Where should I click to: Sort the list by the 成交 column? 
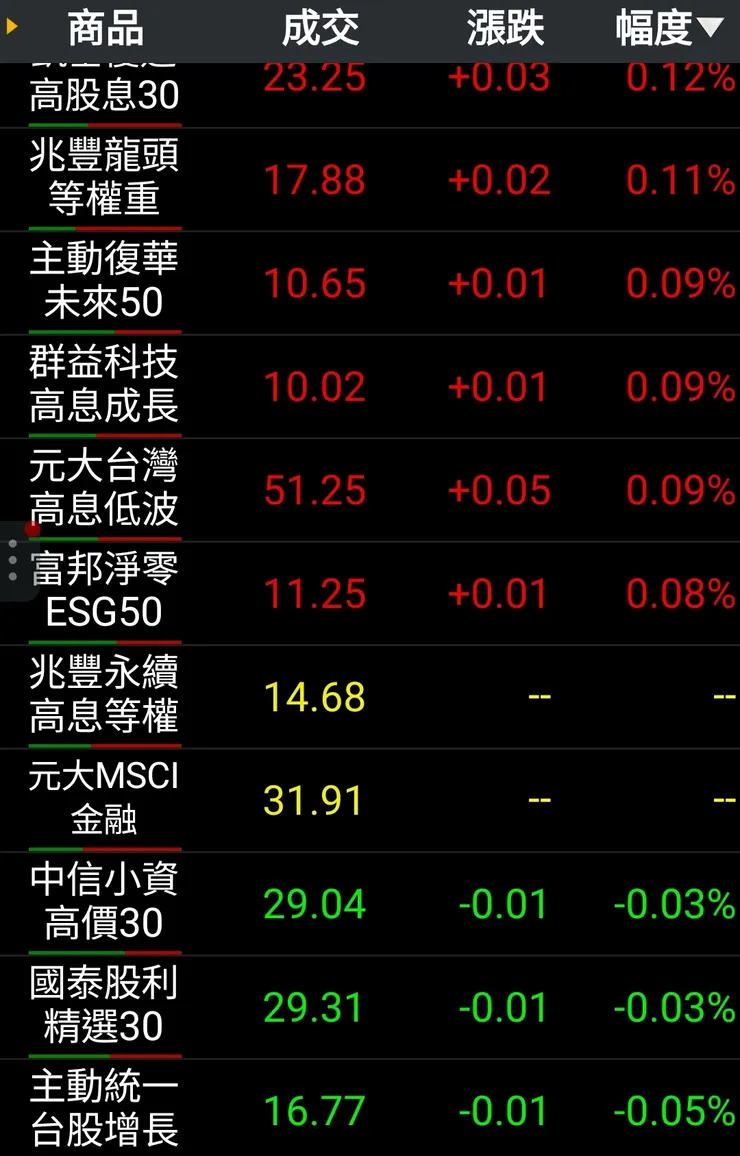(x=321, y=29)
